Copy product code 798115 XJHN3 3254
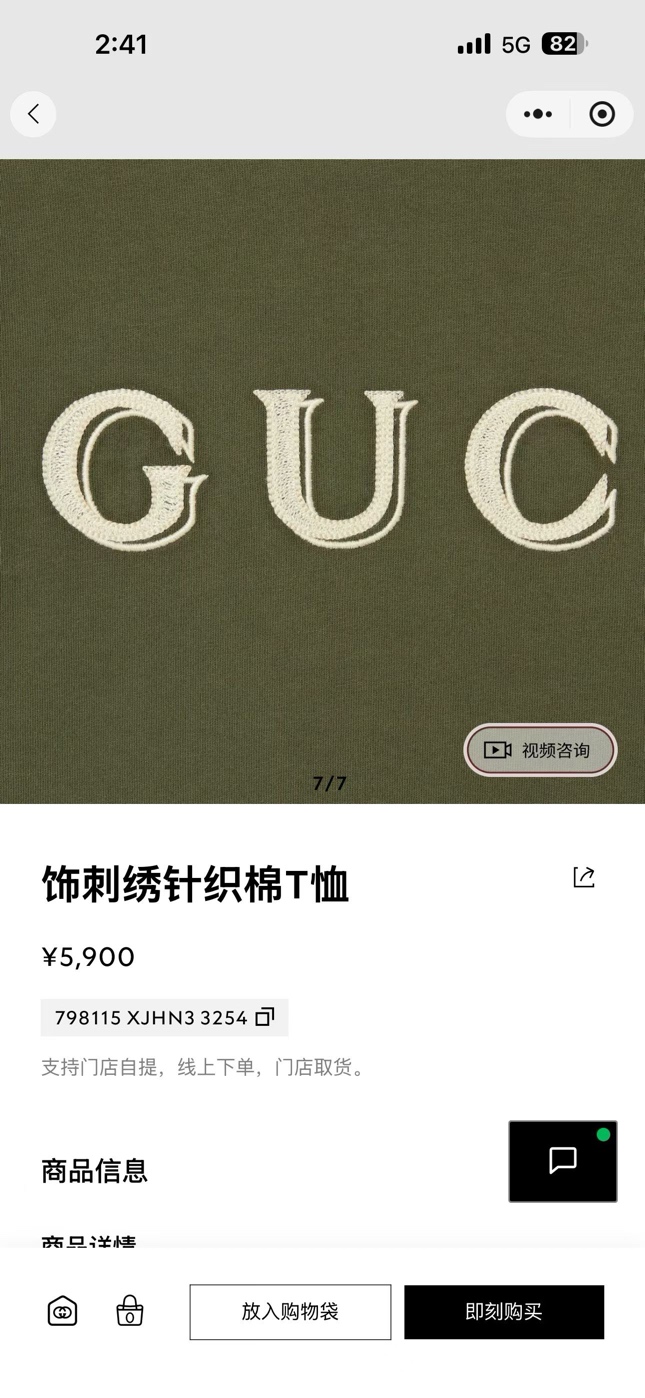This screenshot has width=645, height=1398. tap(265, 1017)
